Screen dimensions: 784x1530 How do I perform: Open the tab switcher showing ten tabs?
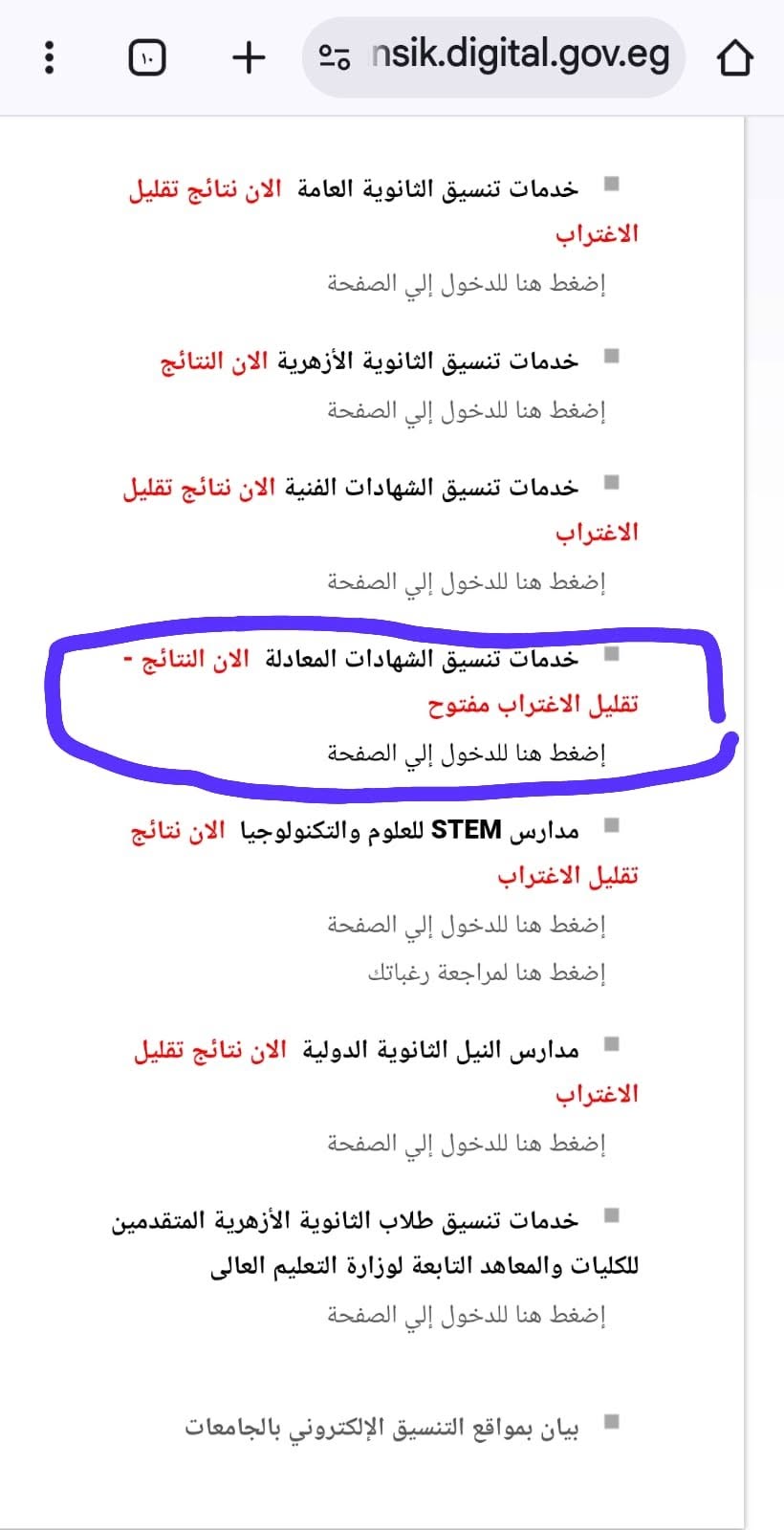coord(146,57)
